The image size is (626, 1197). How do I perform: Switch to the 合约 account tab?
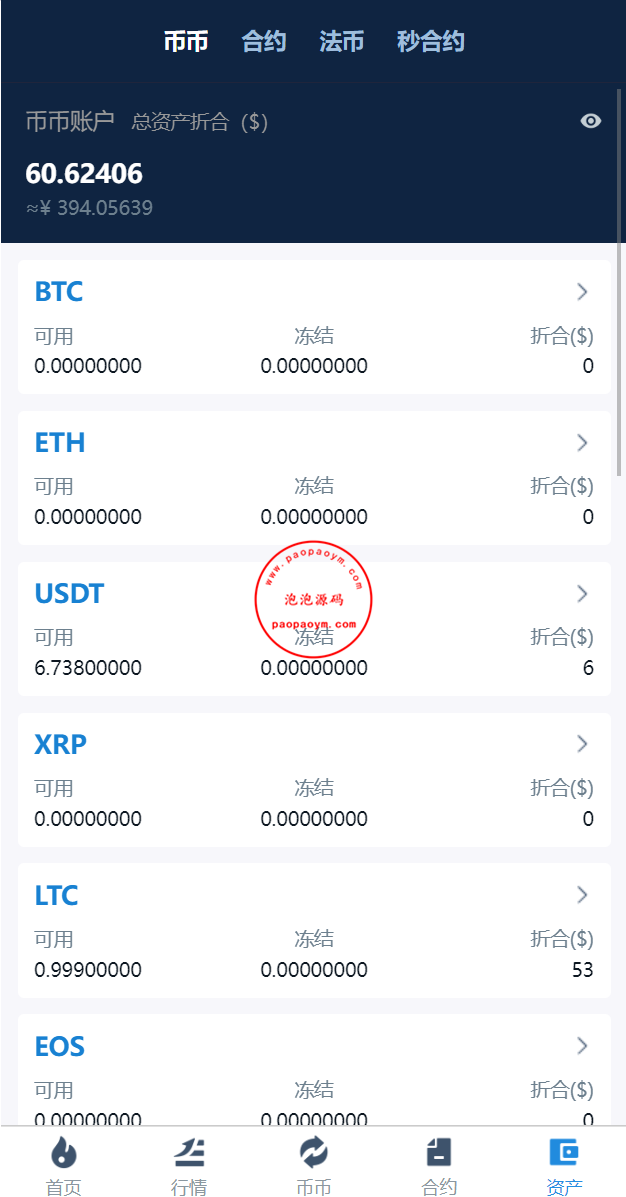pyautogui.click(x=264, y=41)
